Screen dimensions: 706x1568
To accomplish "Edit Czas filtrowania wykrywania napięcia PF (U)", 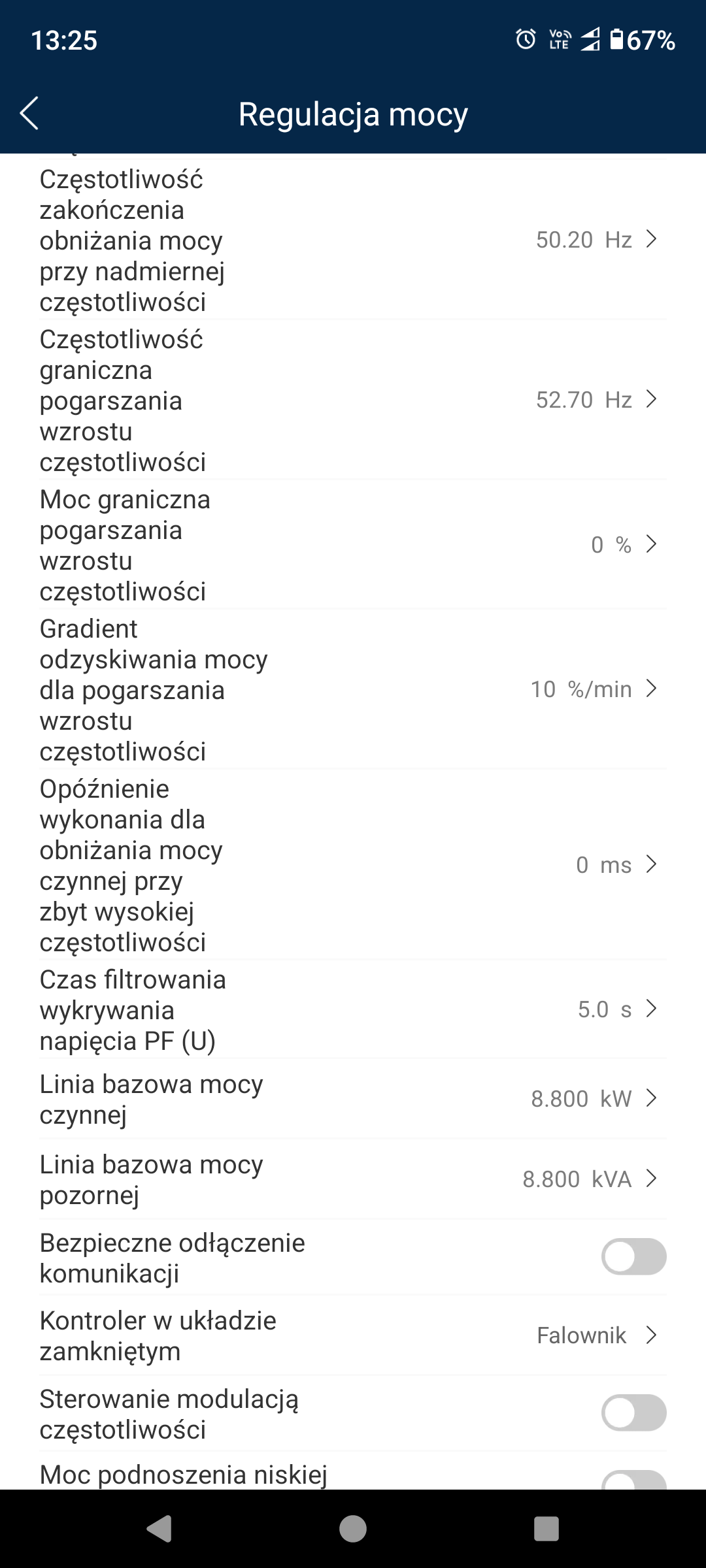I will click(x=353, y=1009).
